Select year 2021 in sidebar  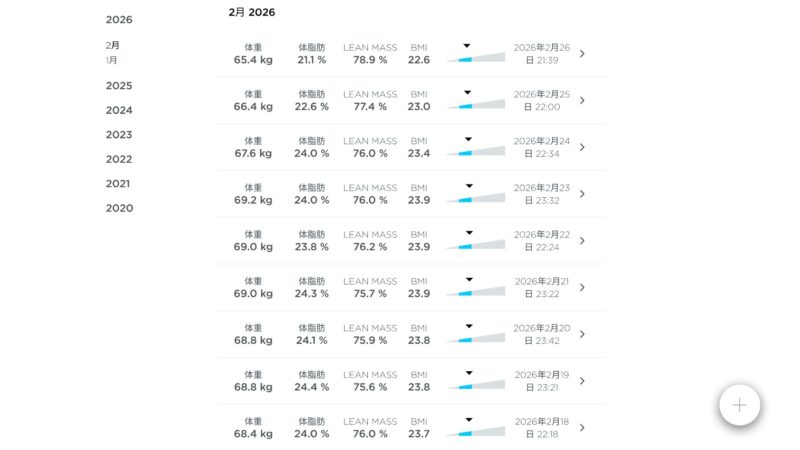pos(119,184)
